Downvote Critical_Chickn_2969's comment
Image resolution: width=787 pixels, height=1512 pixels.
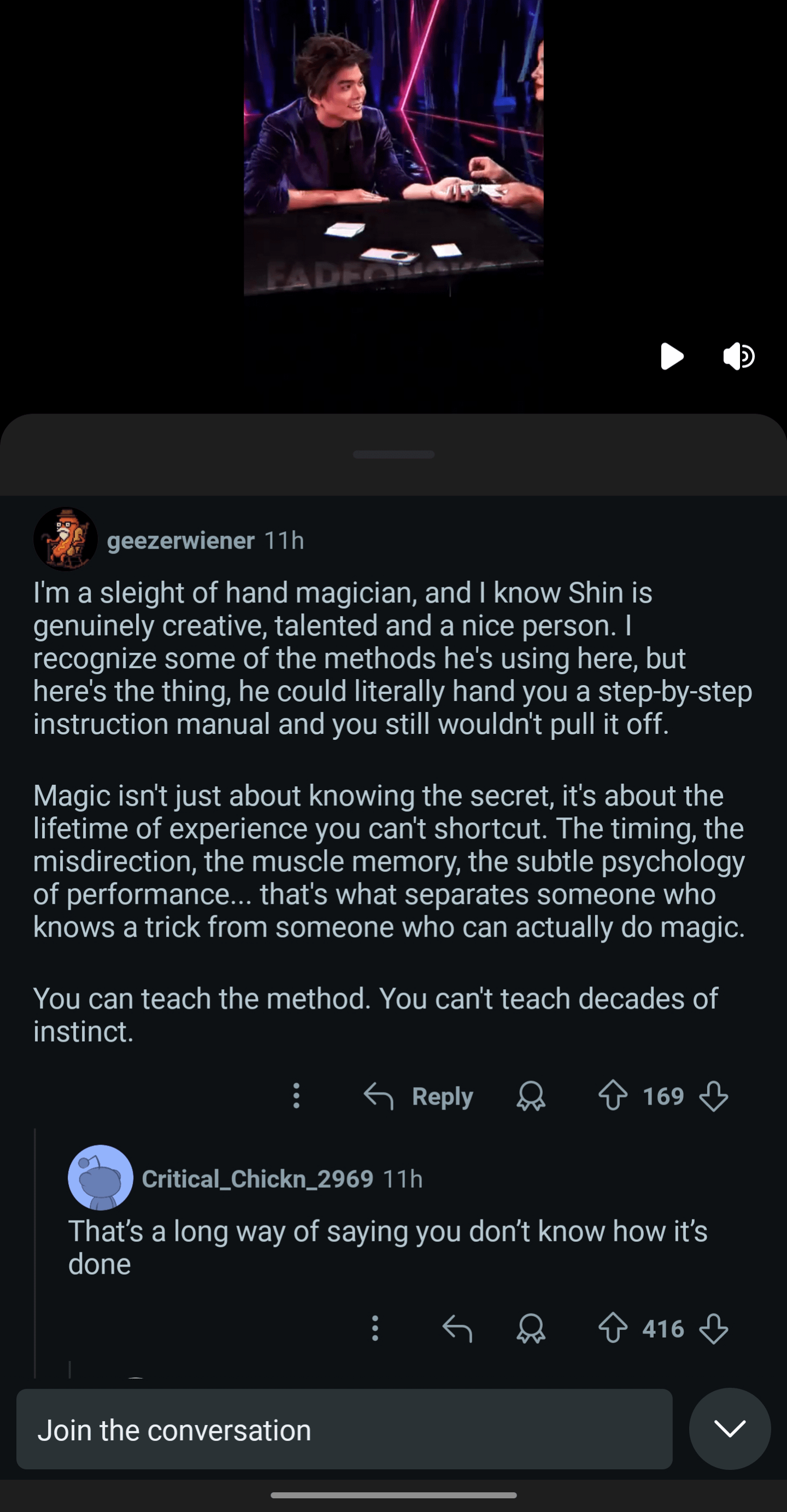714,1328
